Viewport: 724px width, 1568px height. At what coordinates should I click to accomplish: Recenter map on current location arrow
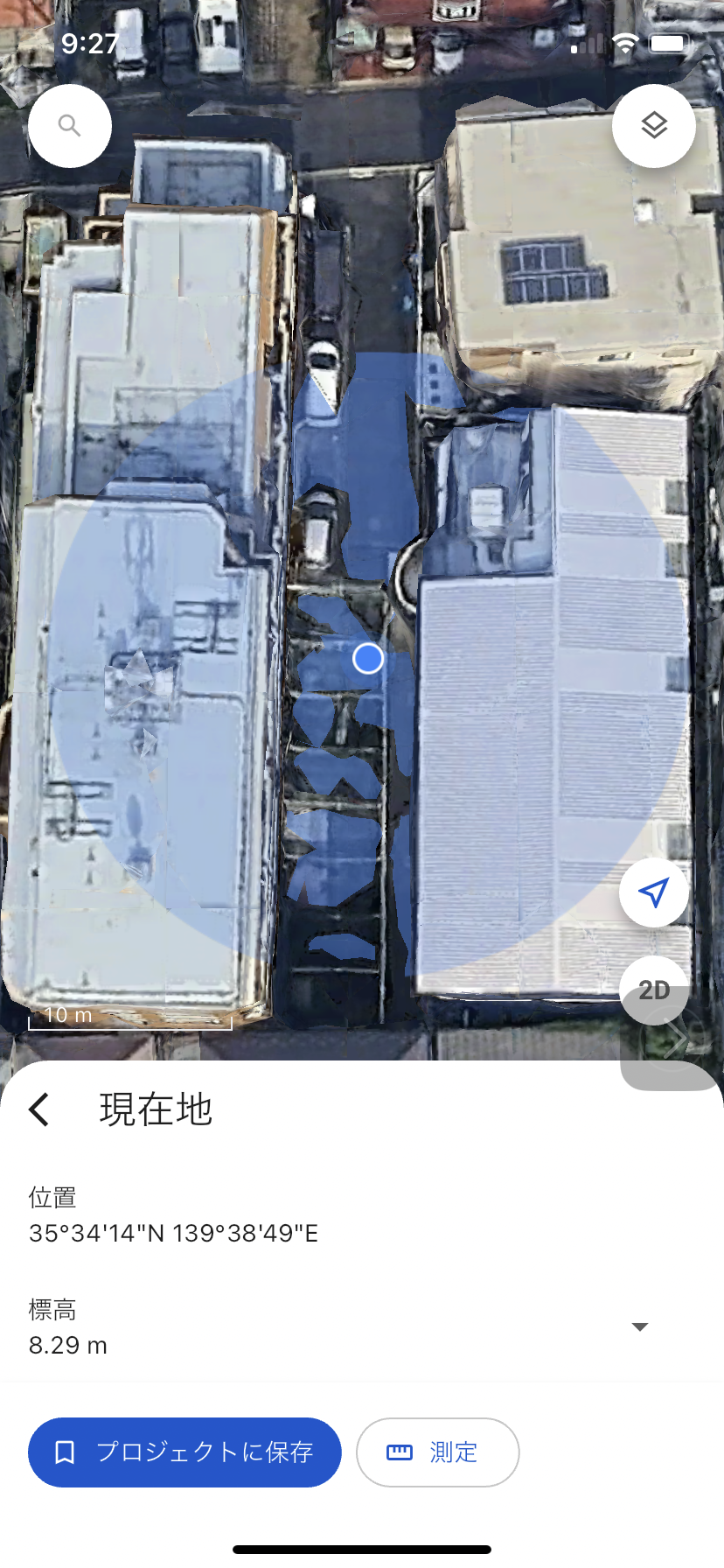pos(653,892)
